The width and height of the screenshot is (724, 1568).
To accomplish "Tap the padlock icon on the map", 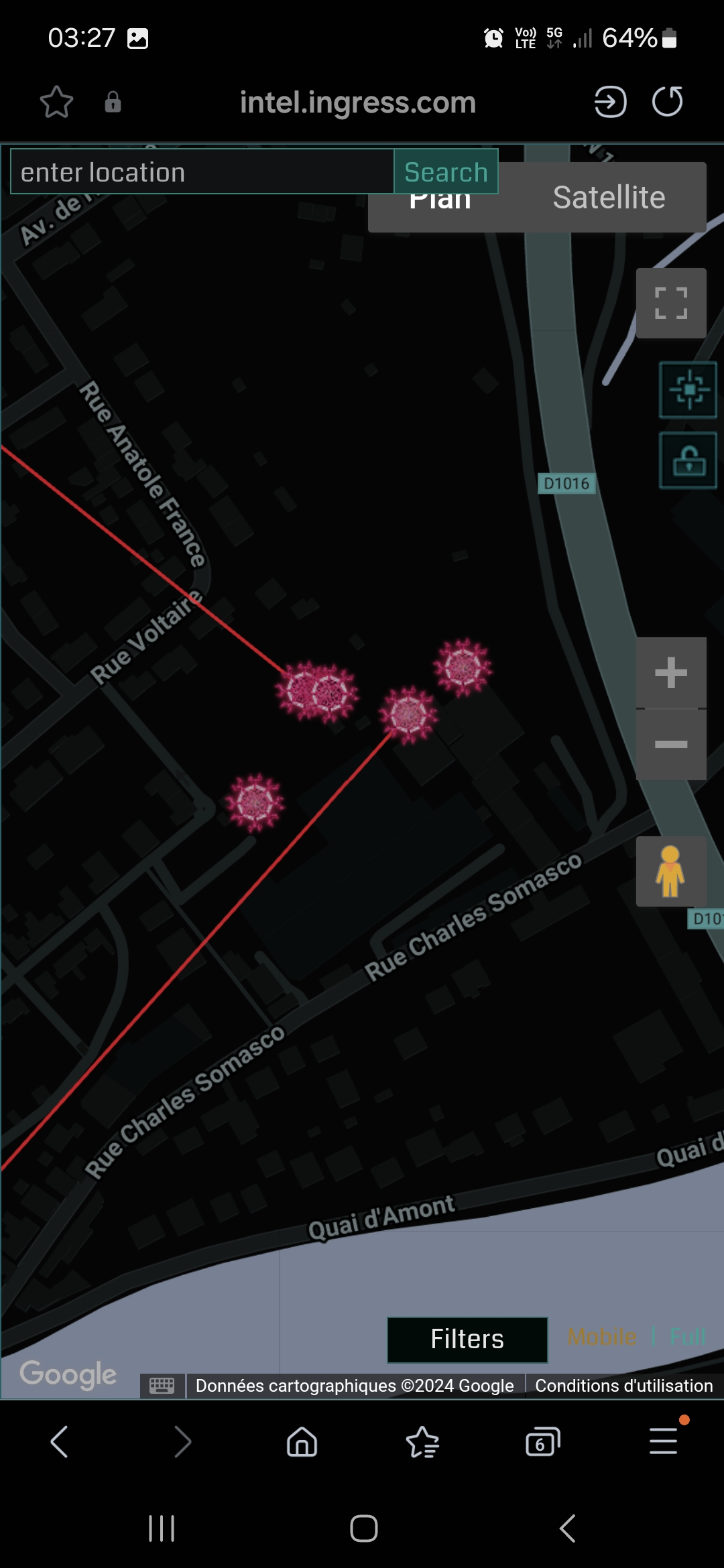I will coord(688,460).
